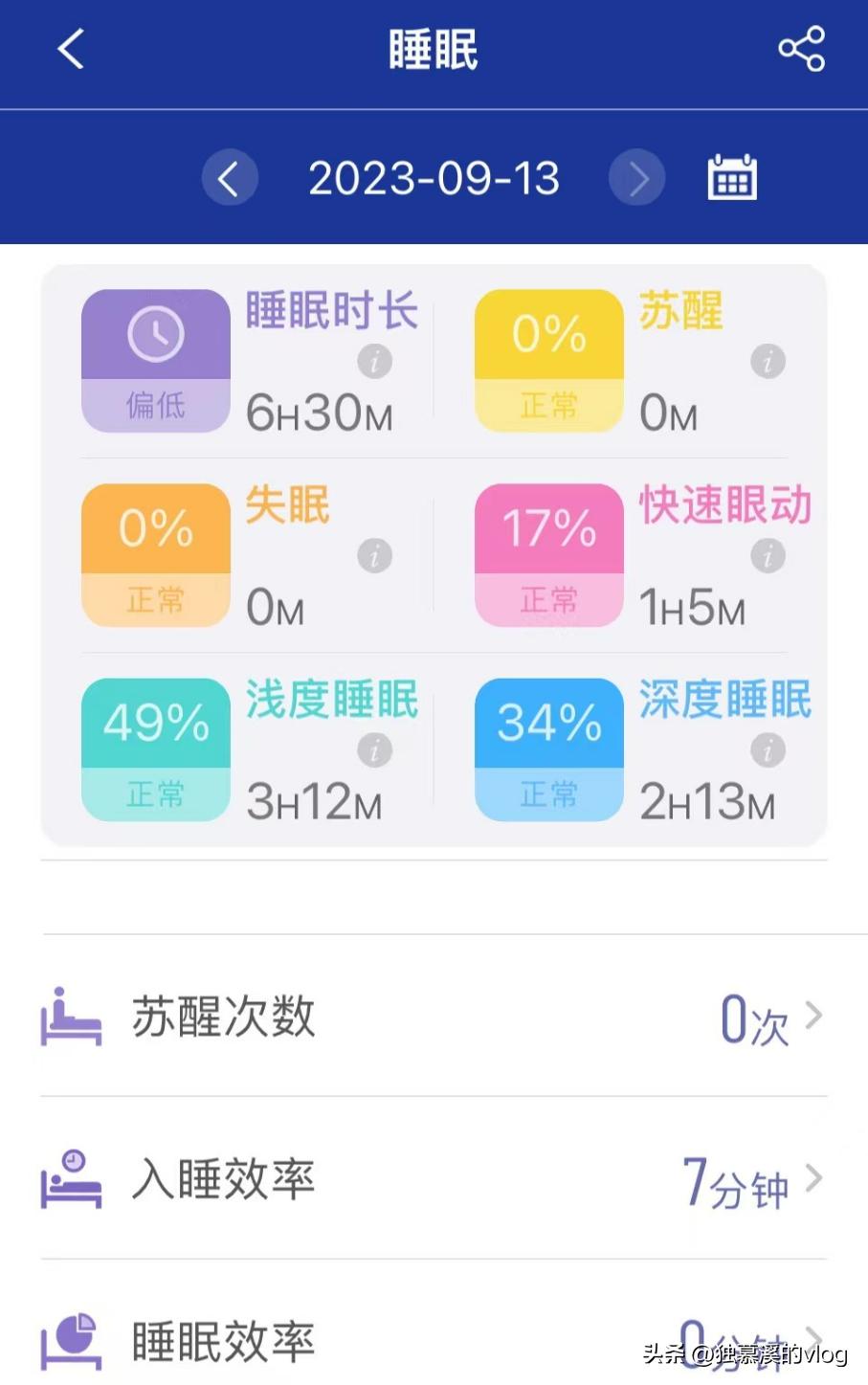Viewport: 868px width, 1385px height.
Task: Advance to the next day with the right arrow
Action: [636, 177]
